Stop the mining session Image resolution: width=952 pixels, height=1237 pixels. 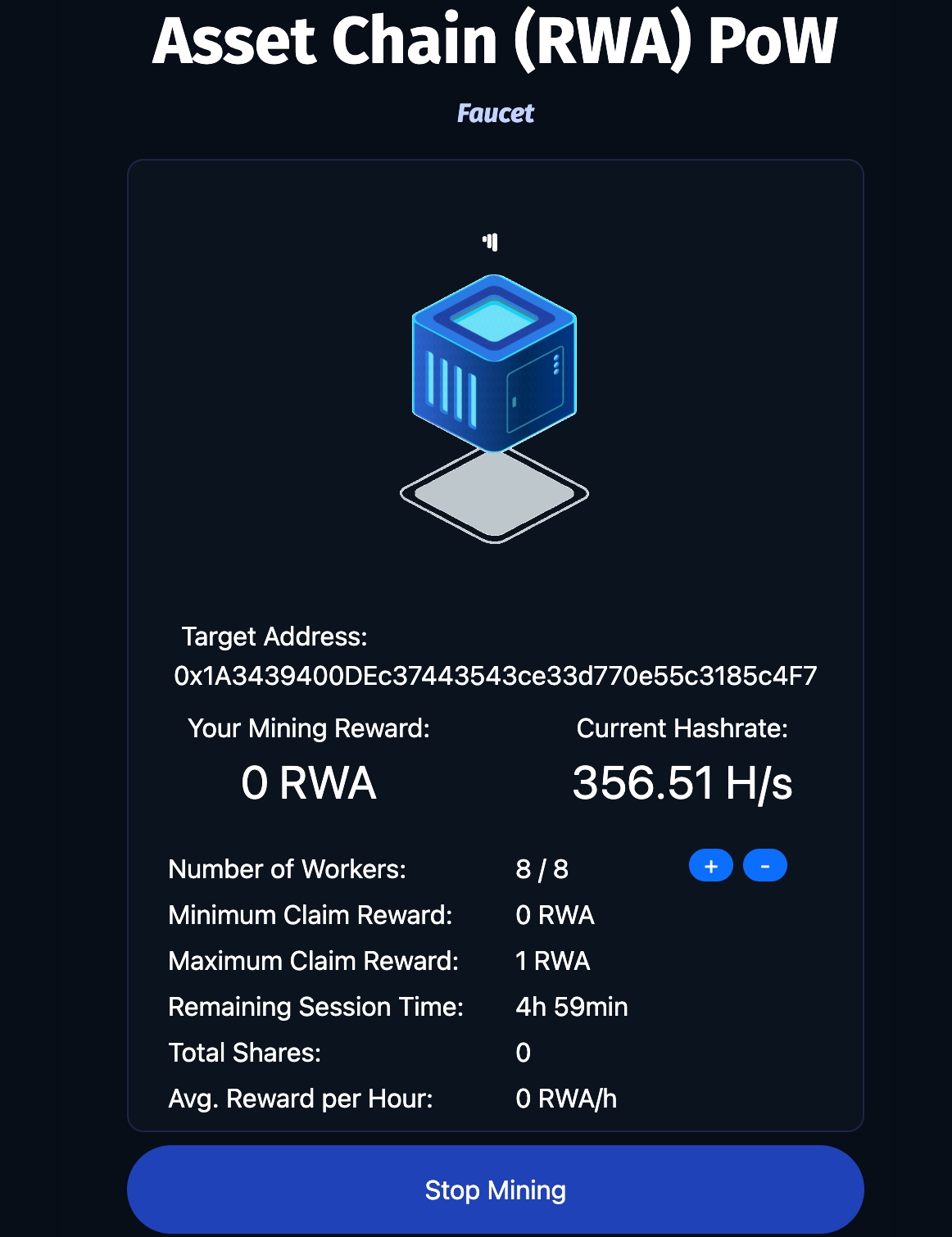[x=495, y=1189]
